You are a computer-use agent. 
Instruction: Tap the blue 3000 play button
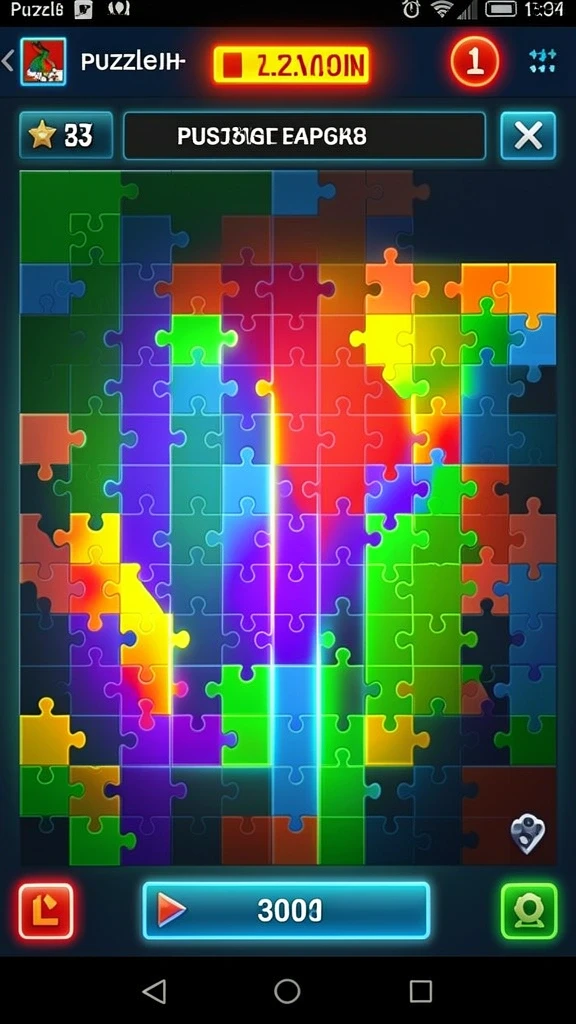[x=286, y=910]
